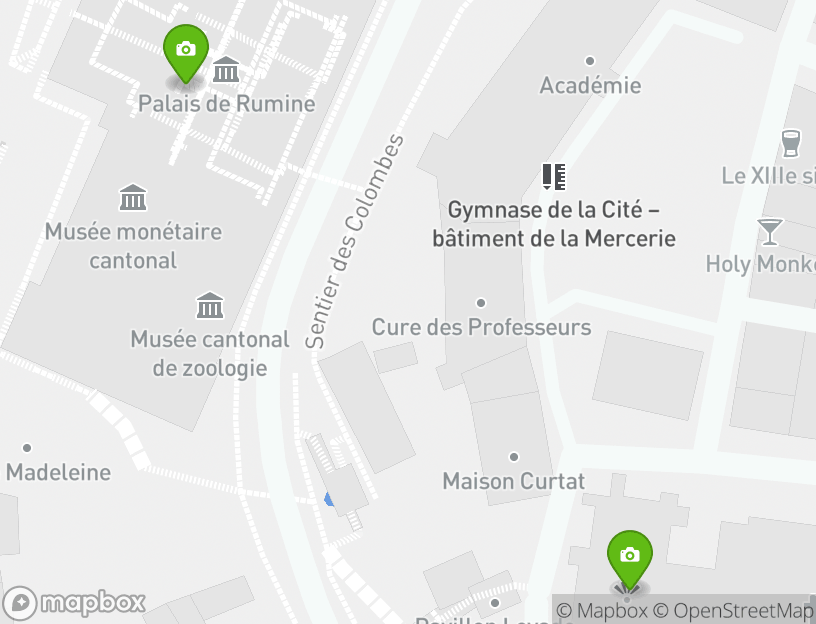
Task: Open the camera marker below Maison Curtat
Action: click(x=629, y=556)
